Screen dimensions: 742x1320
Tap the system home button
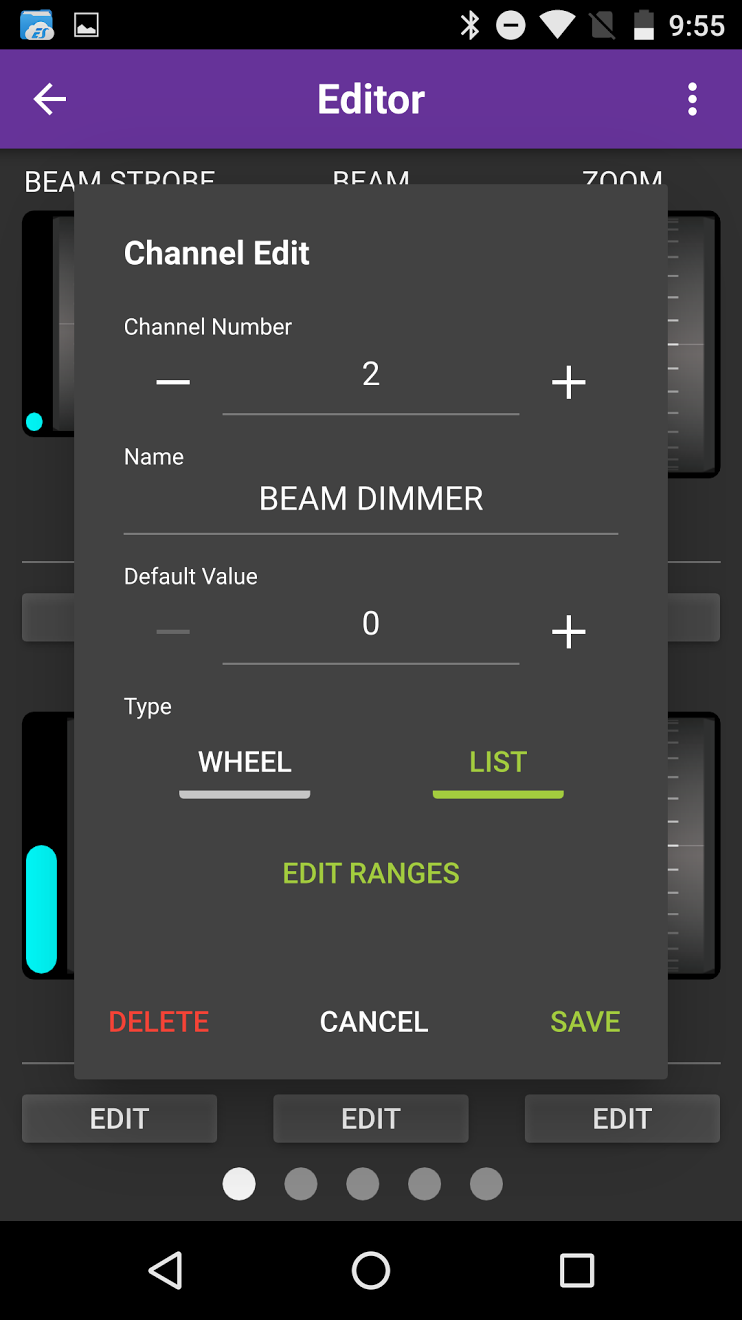click(x=371, y=1270)
